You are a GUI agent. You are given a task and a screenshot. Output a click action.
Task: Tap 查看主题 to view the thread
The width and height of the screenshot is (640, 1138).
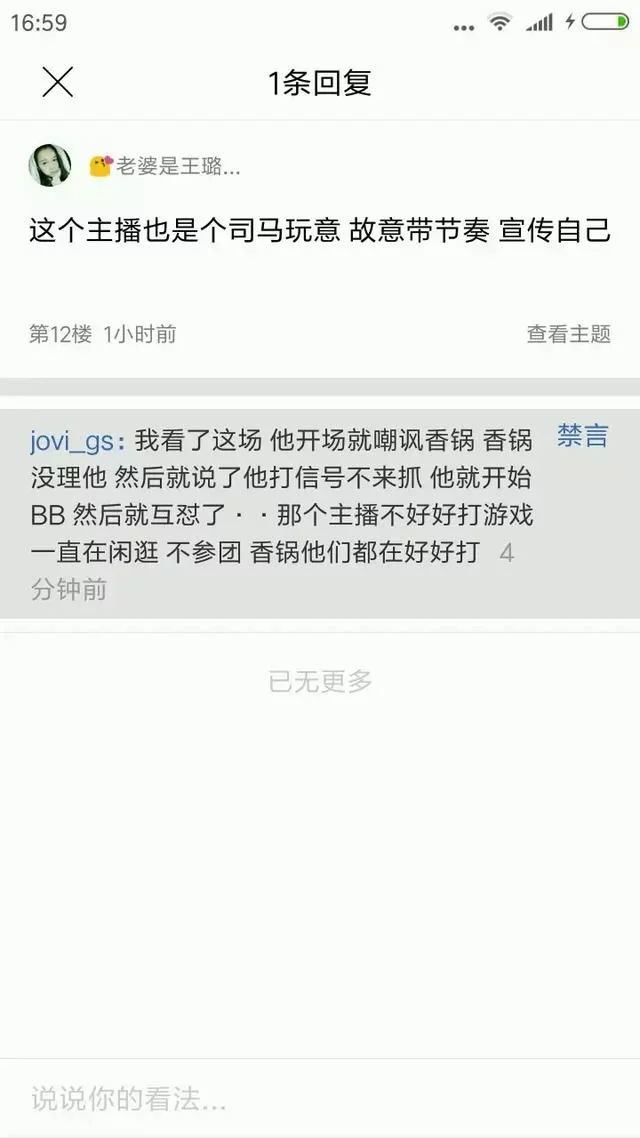pyautogui.click(x=568, y=334)
